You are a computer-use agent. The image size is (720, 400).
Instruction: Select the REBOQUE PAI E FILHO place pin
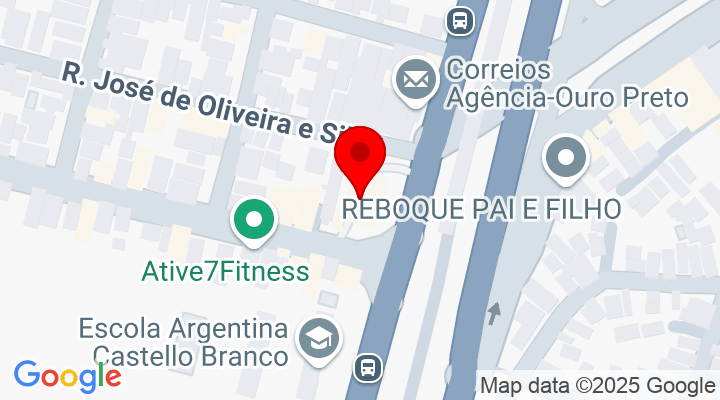pos(565,159)
